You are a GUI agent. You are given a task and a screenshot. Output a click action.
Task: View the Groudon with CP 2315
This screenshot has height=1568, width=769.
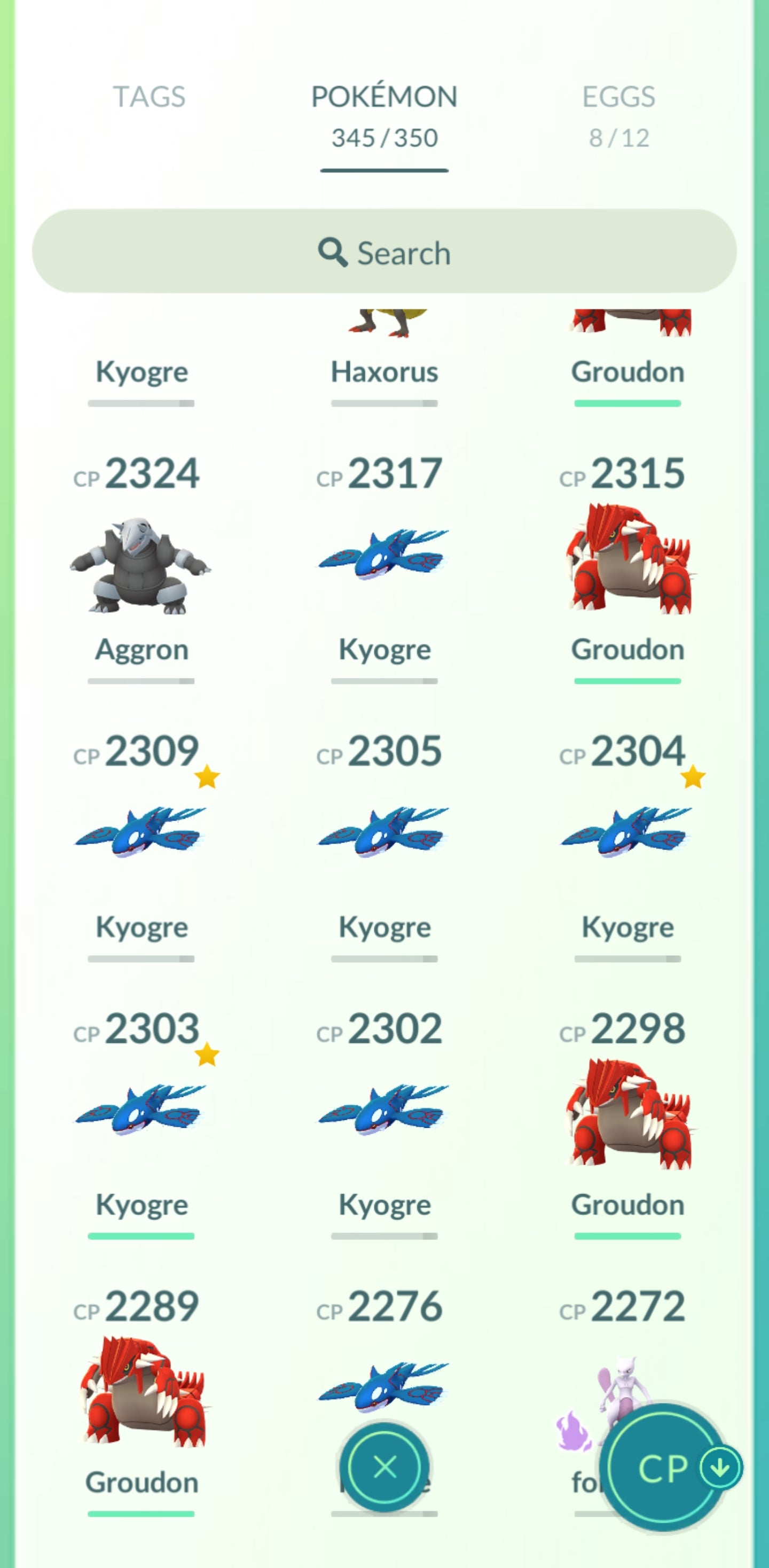(628, 560)
